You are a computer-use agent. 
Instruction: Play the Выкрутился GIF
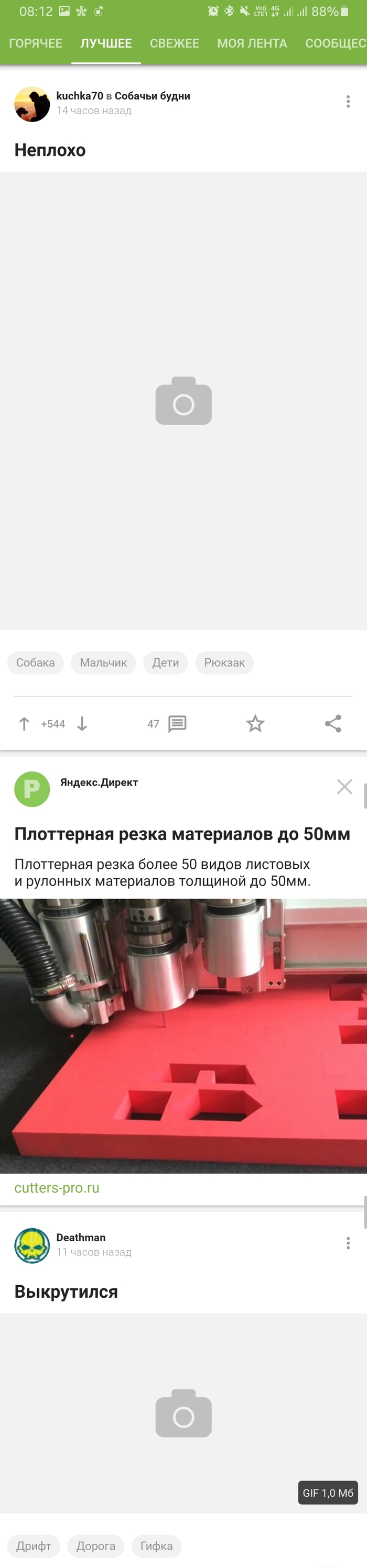pos(183,1413)
